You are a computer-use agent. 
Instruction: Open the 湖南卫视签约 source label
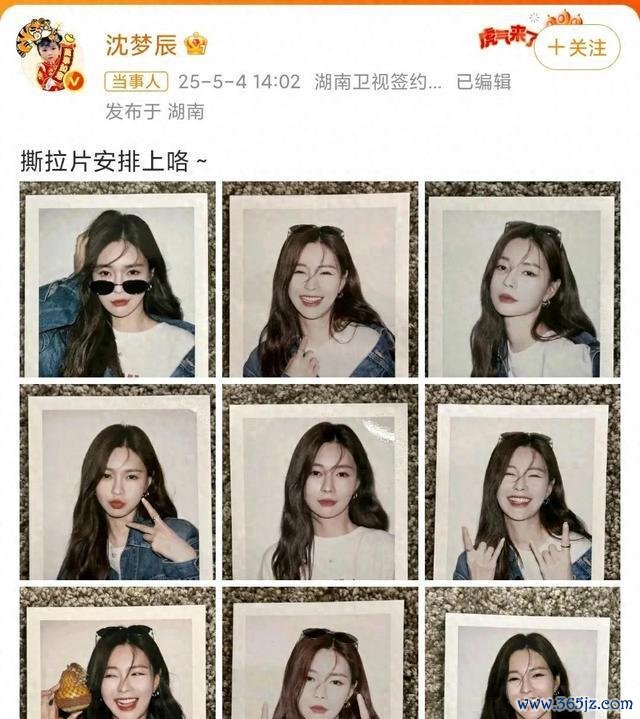click(377, 82)
